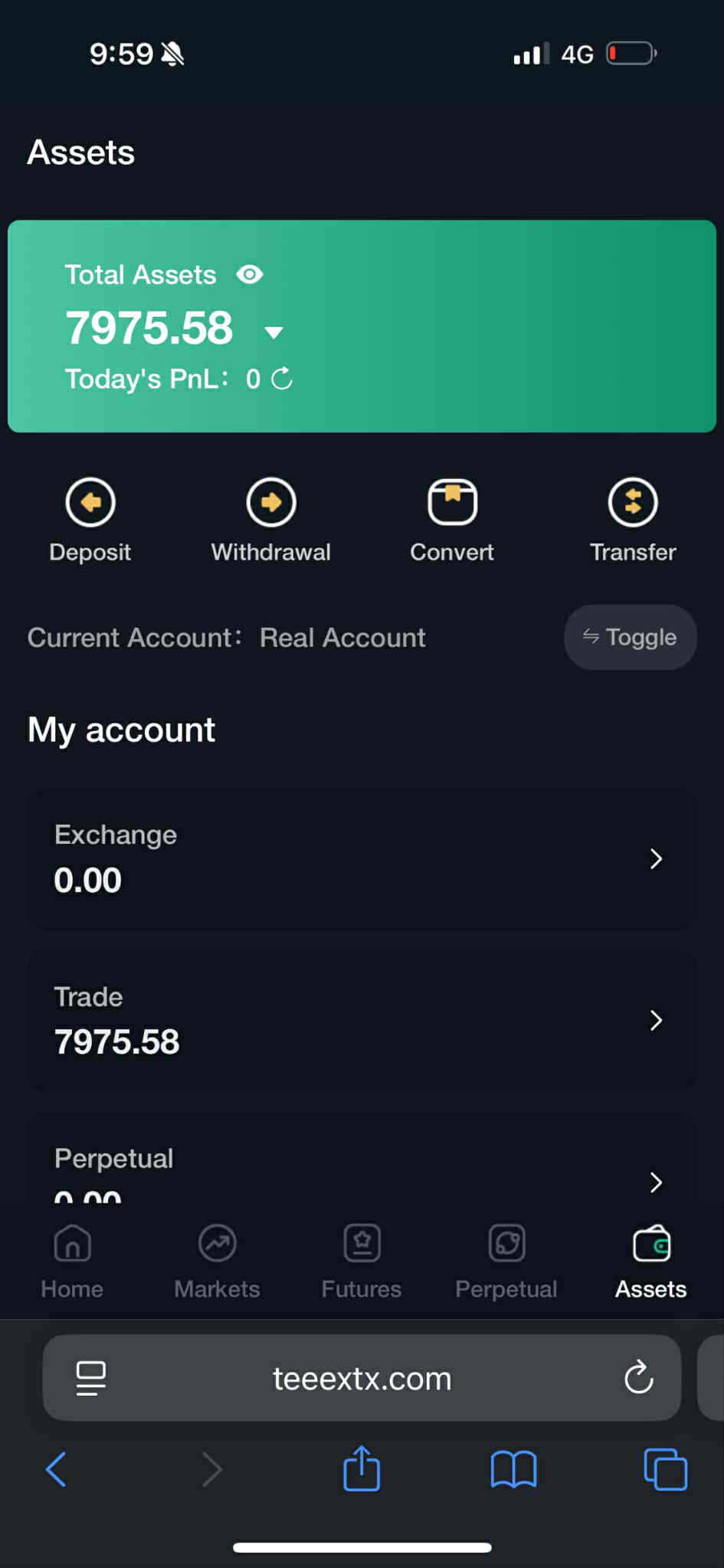724x1568 pixels.
Task: Refresh today's PnL
Action: (282, 379)
